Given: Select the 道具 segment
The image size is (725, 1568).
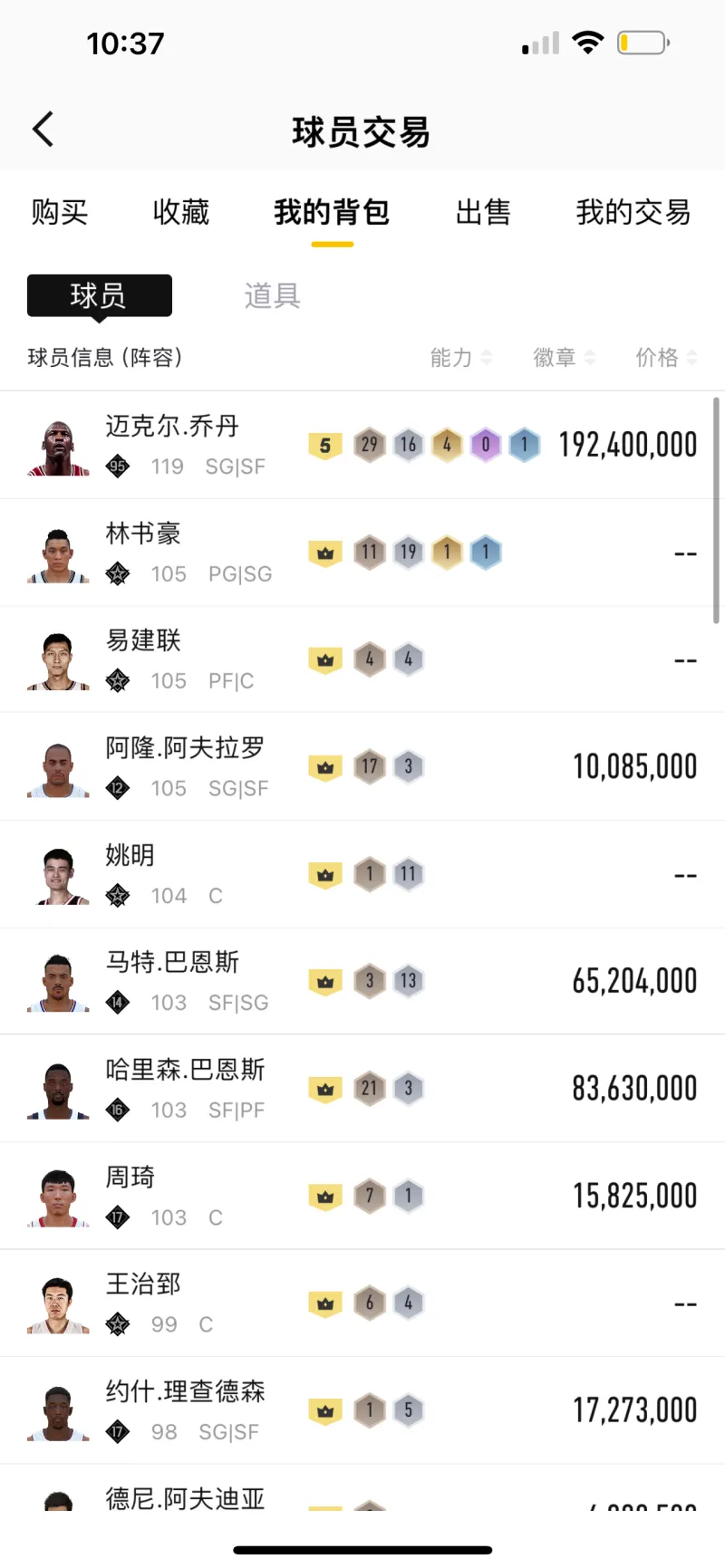Looking at the screenshot, I should tap(272, 295).
